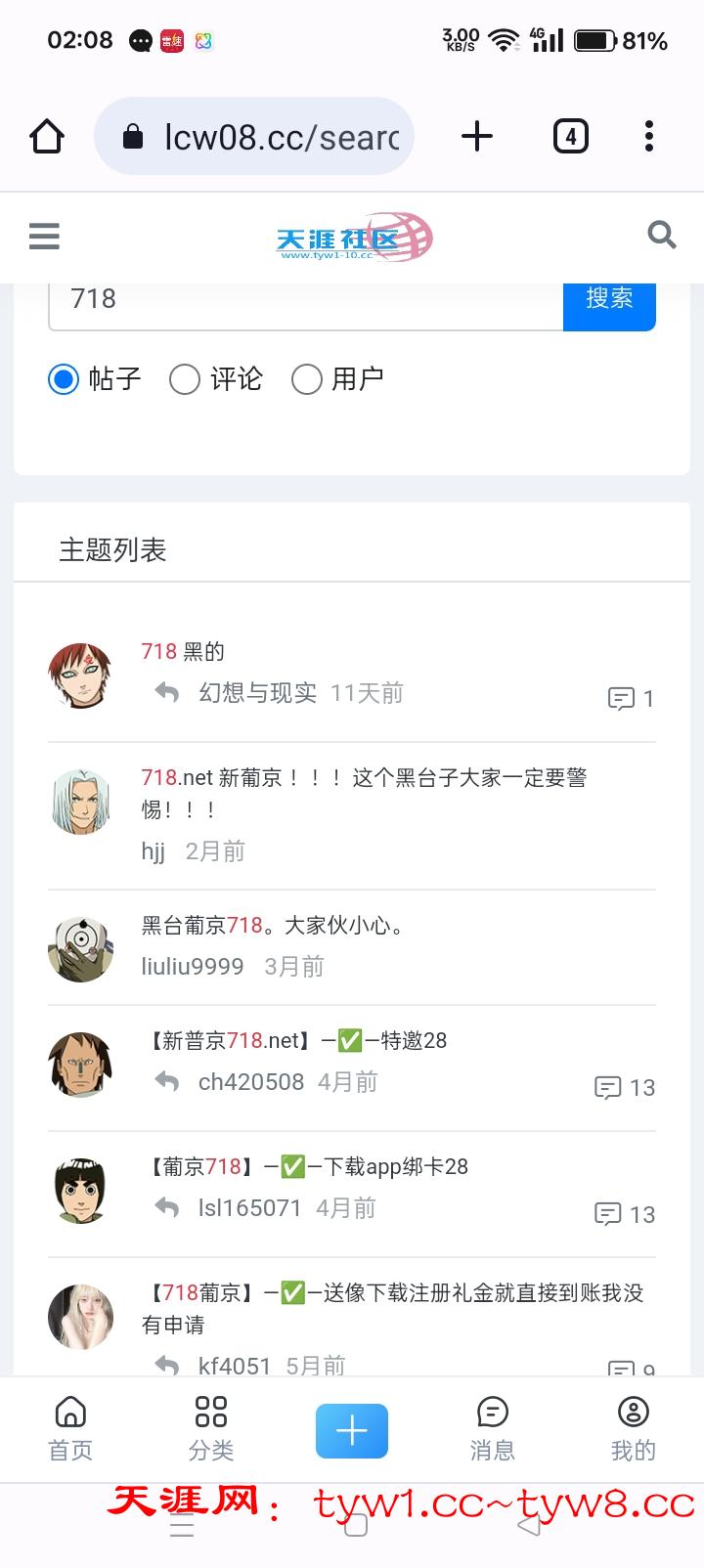Open the post 黑台葡京718。大家伙小心
Image resolution: width=704 pixels, height=1568 pixels.
274,925
